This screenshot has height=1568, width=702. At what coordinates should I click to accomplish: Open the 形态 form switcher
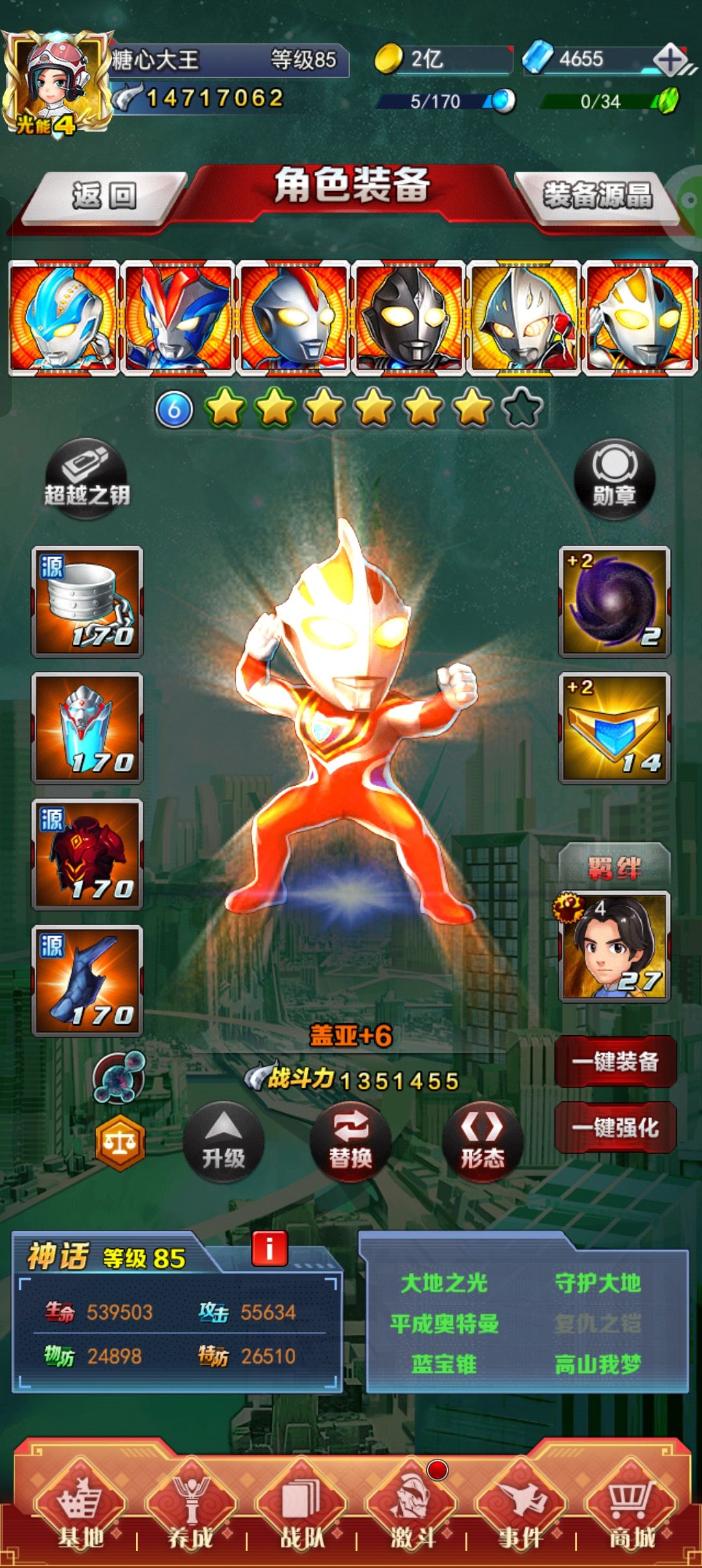click(x=482, y=1142)
